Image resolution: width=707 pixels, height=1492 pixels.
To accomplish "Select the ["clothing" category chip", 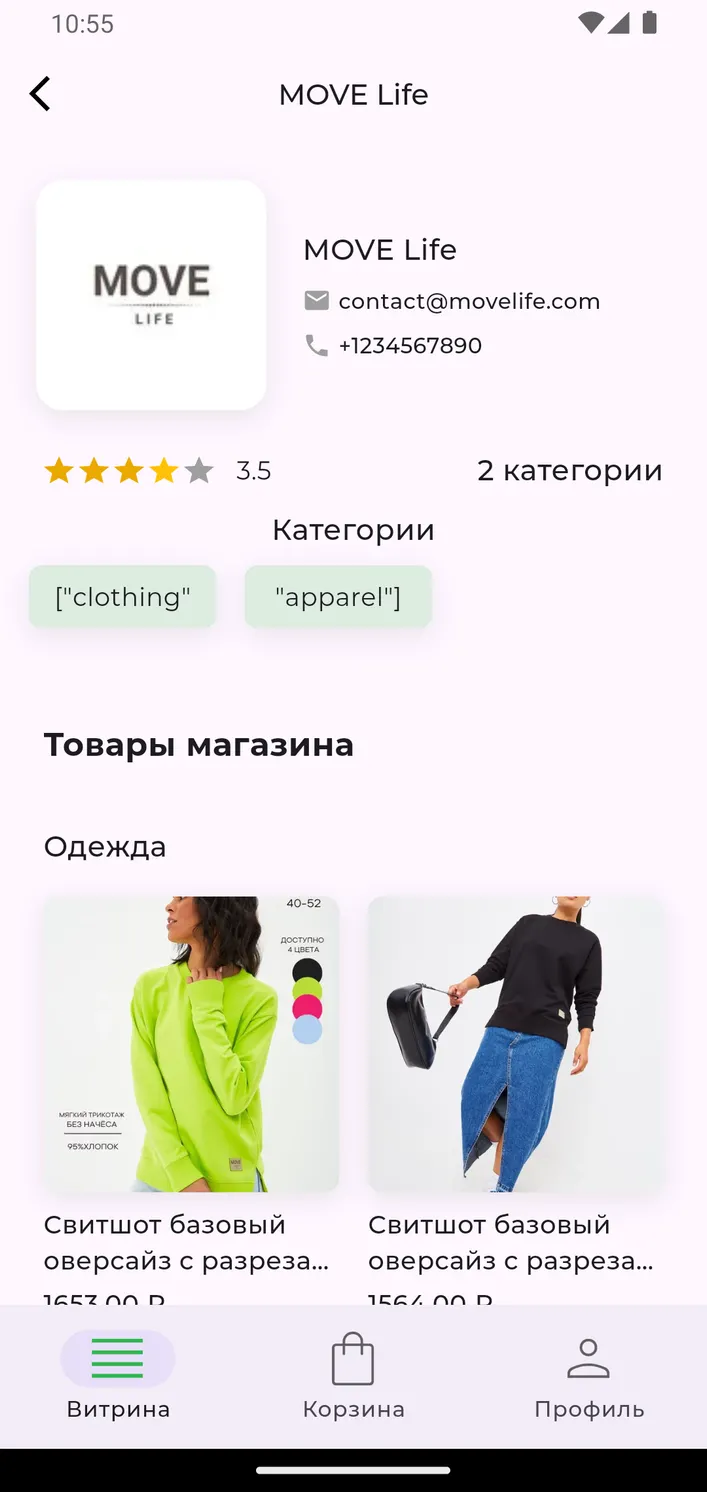I will [x=123, y=597].
